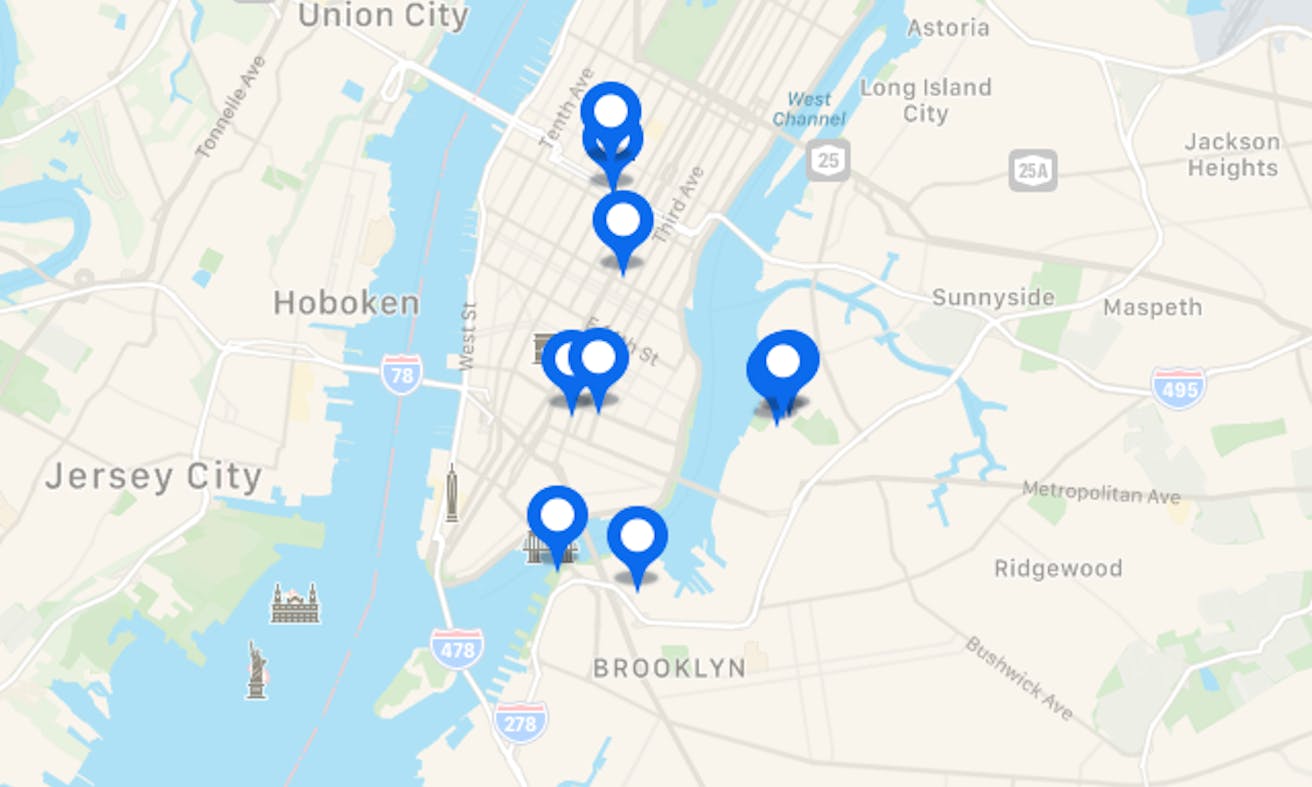Open the Statue of Liberty landmark icon

click(x=256, y=669)
